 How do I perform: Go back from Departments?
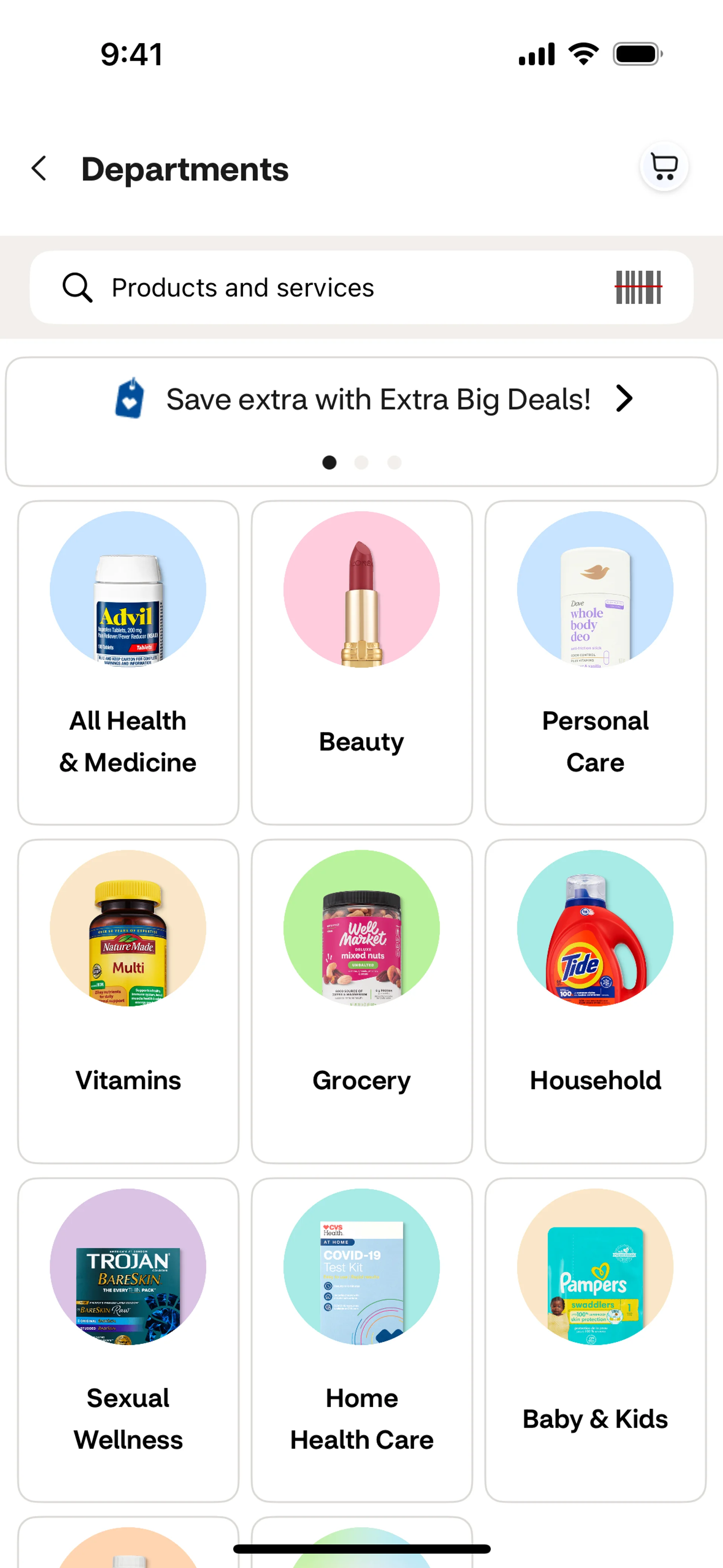click(40, 169)
